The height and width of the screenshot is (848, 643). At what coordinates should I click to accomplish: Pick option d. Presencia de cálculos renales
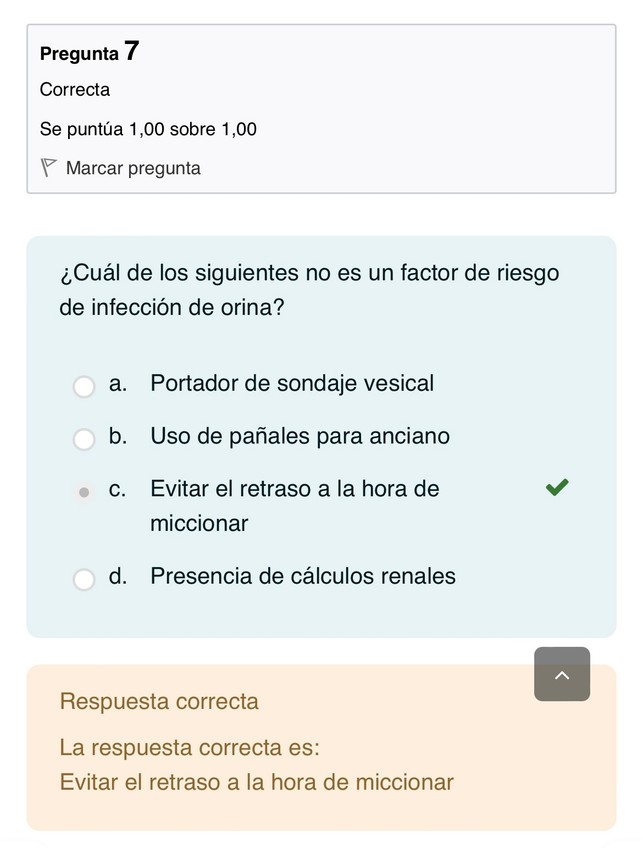pos(85,579)
